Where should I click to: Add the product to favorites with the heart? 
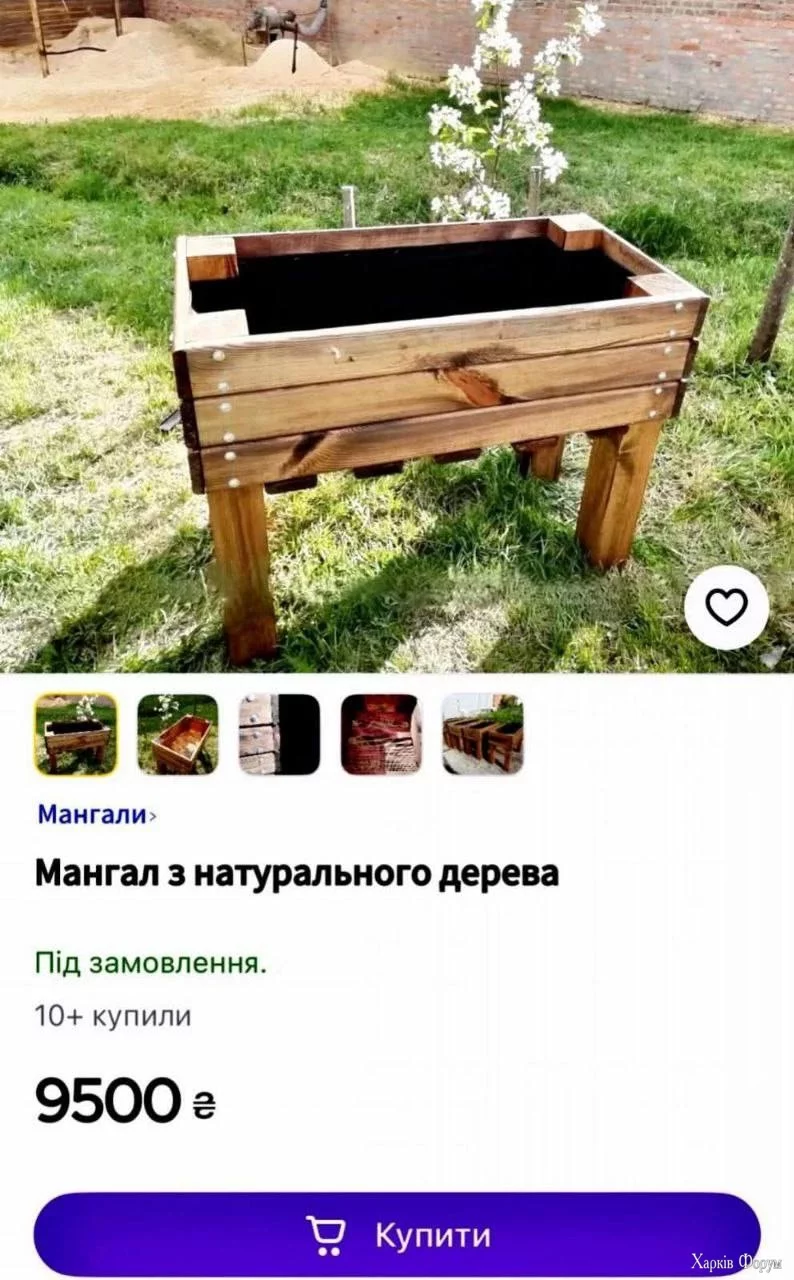click(x=726, y=607)
